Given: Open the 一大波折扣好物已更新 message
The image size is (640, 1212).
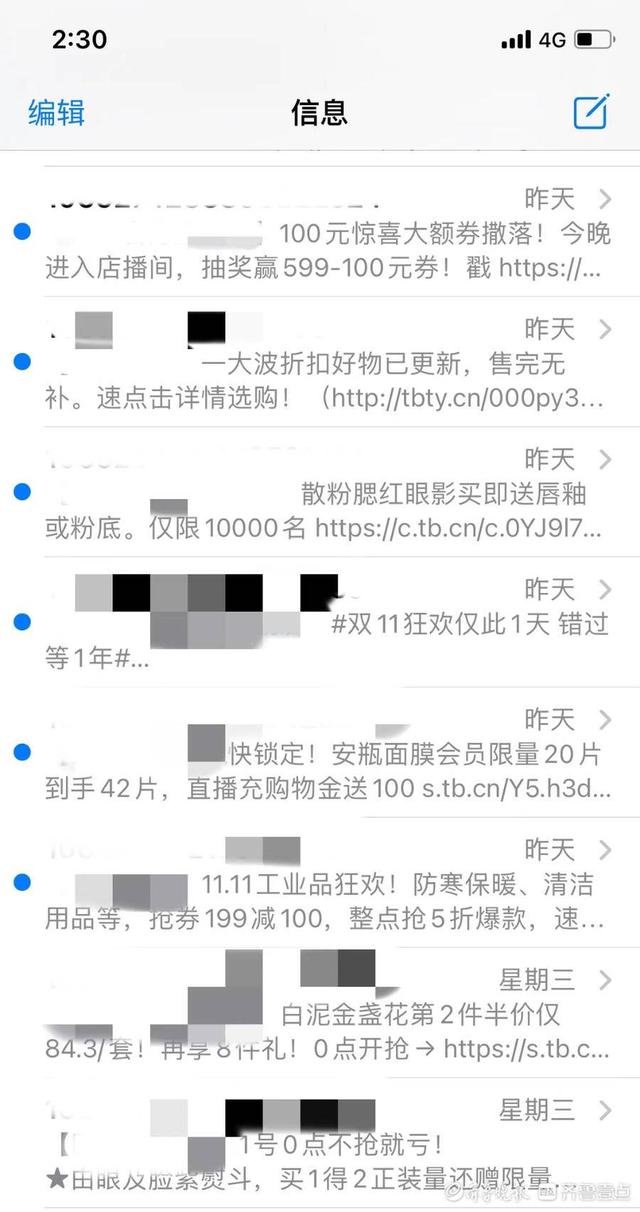Looking at the screenshot, I should (320, 362).
